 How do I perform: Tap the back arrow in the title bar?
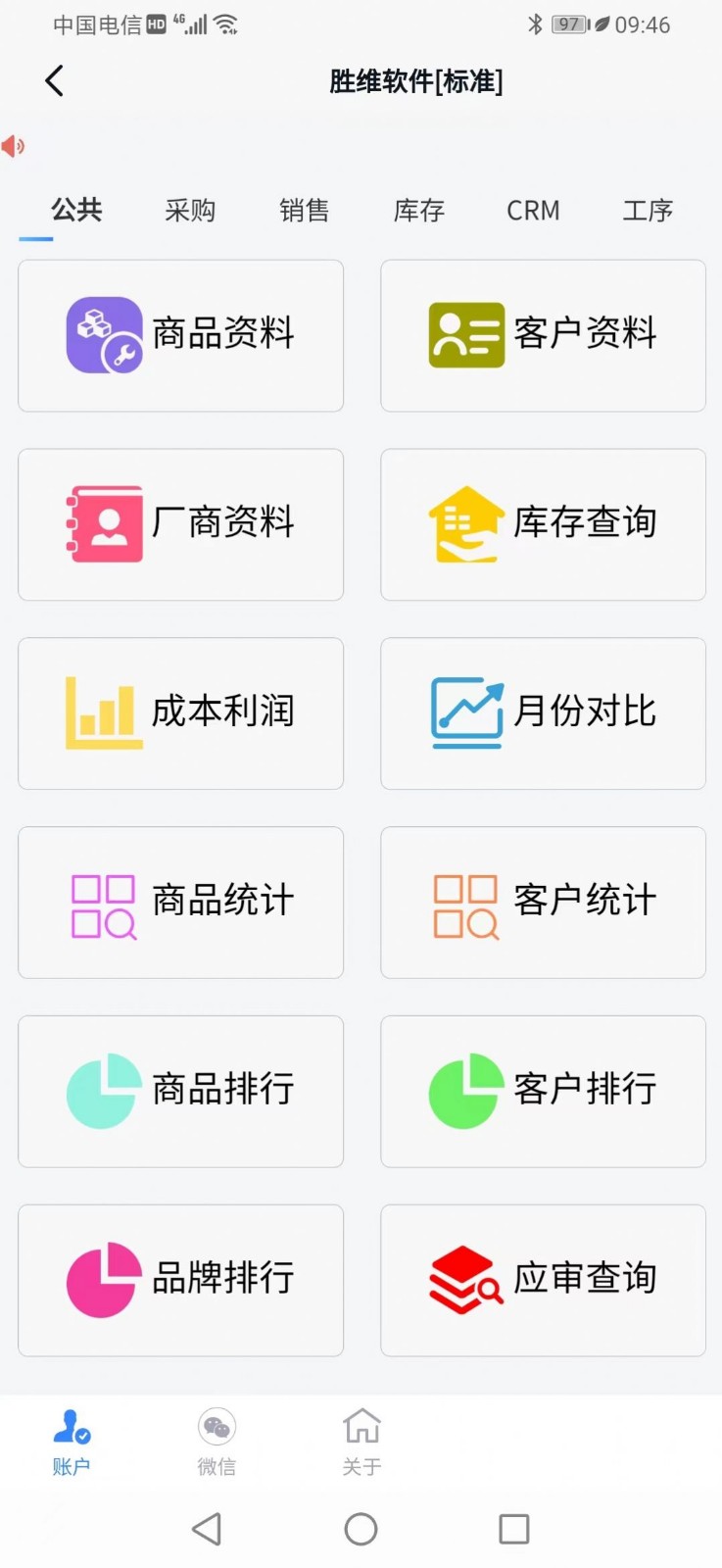point(54,80)
